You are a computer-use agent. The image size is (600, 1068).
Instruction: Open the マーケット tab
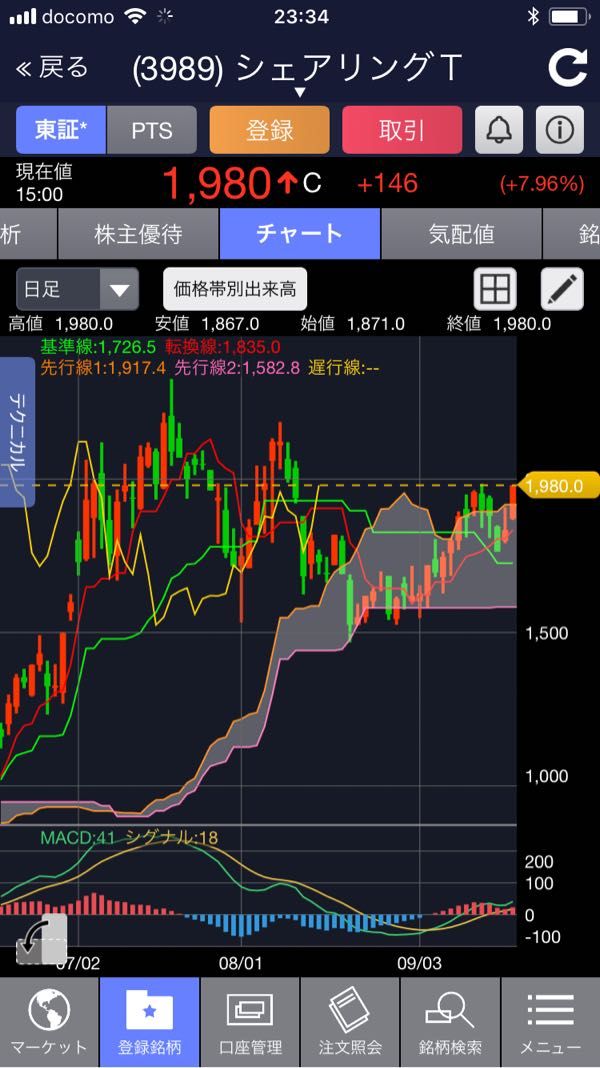tap(50, 1022)
